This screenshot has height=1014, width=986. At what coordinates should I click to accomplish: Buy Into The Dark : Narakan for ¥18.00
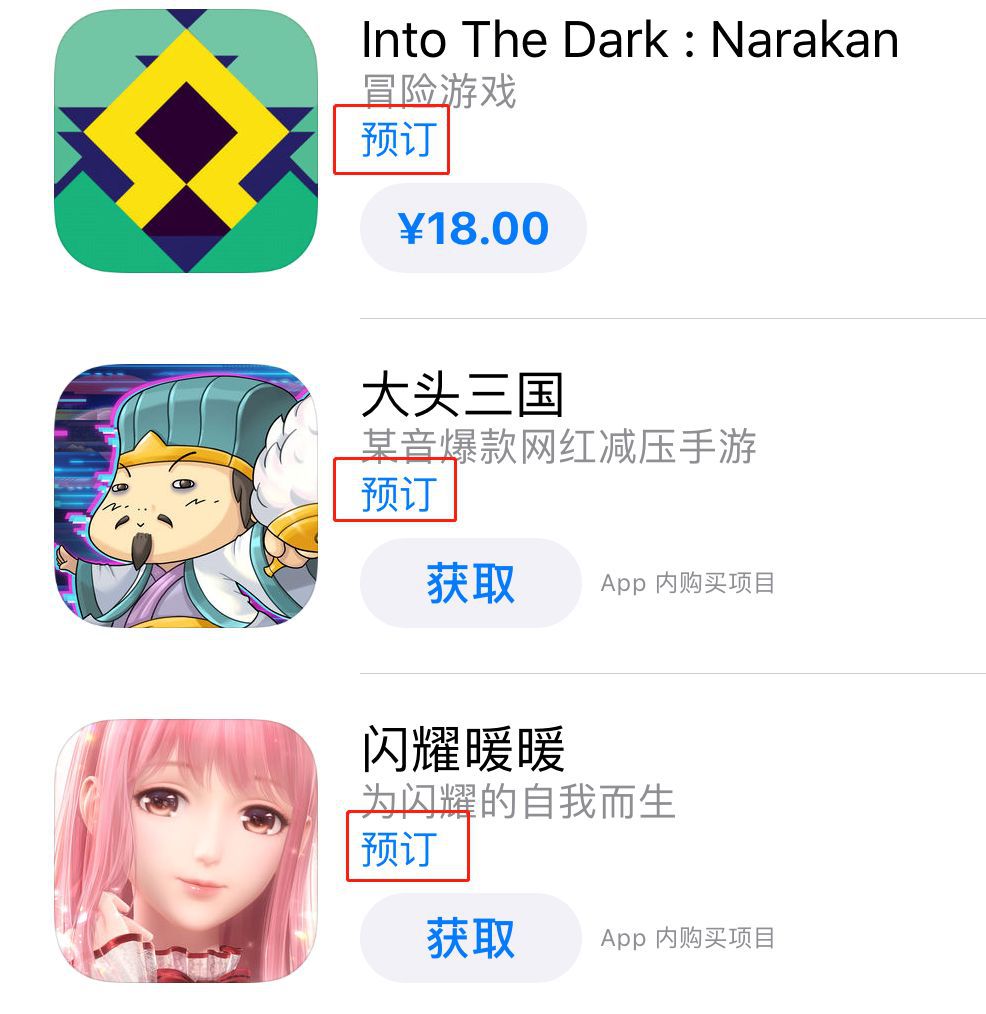pos(473,229)
